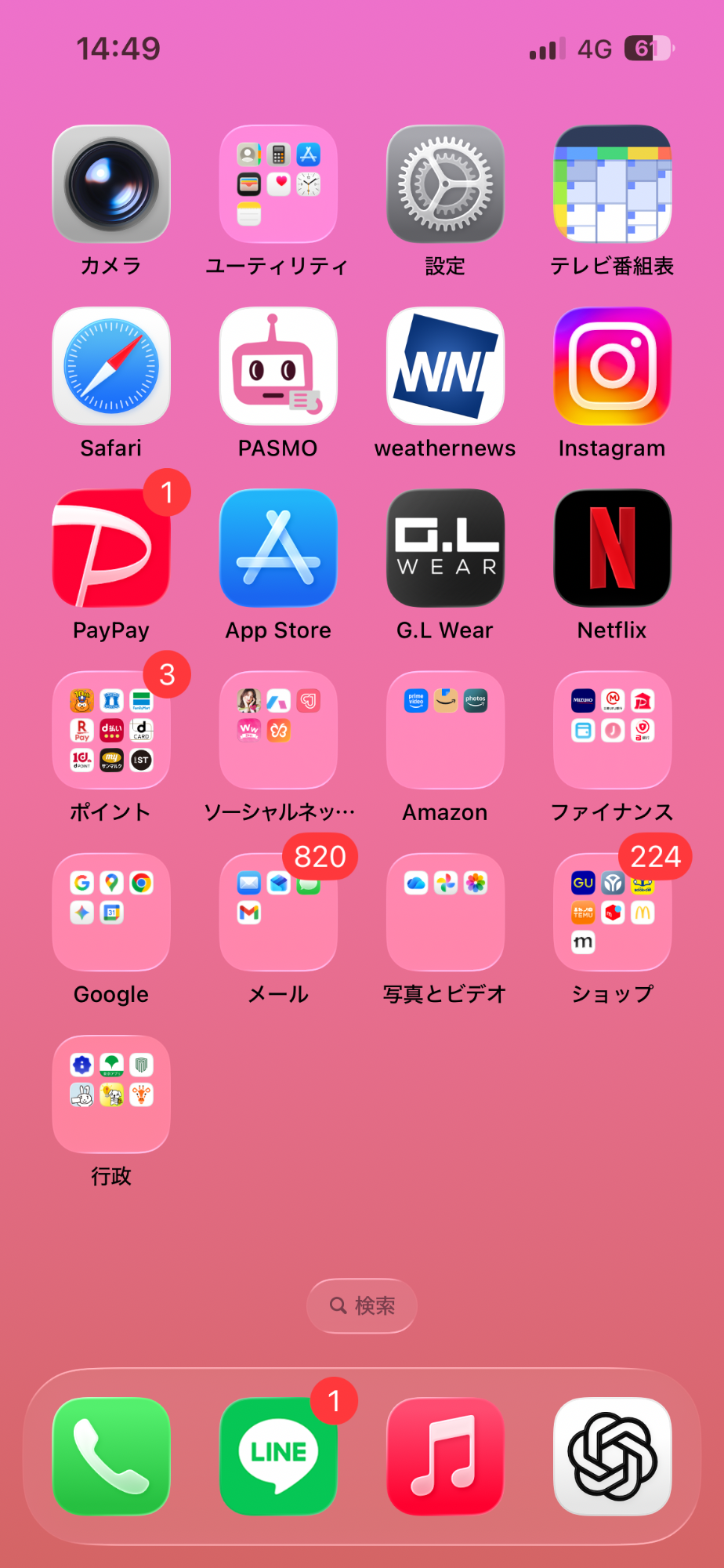Open the ショップ folder
Viewport: 724px width, 1568px height.
point(612,912)
